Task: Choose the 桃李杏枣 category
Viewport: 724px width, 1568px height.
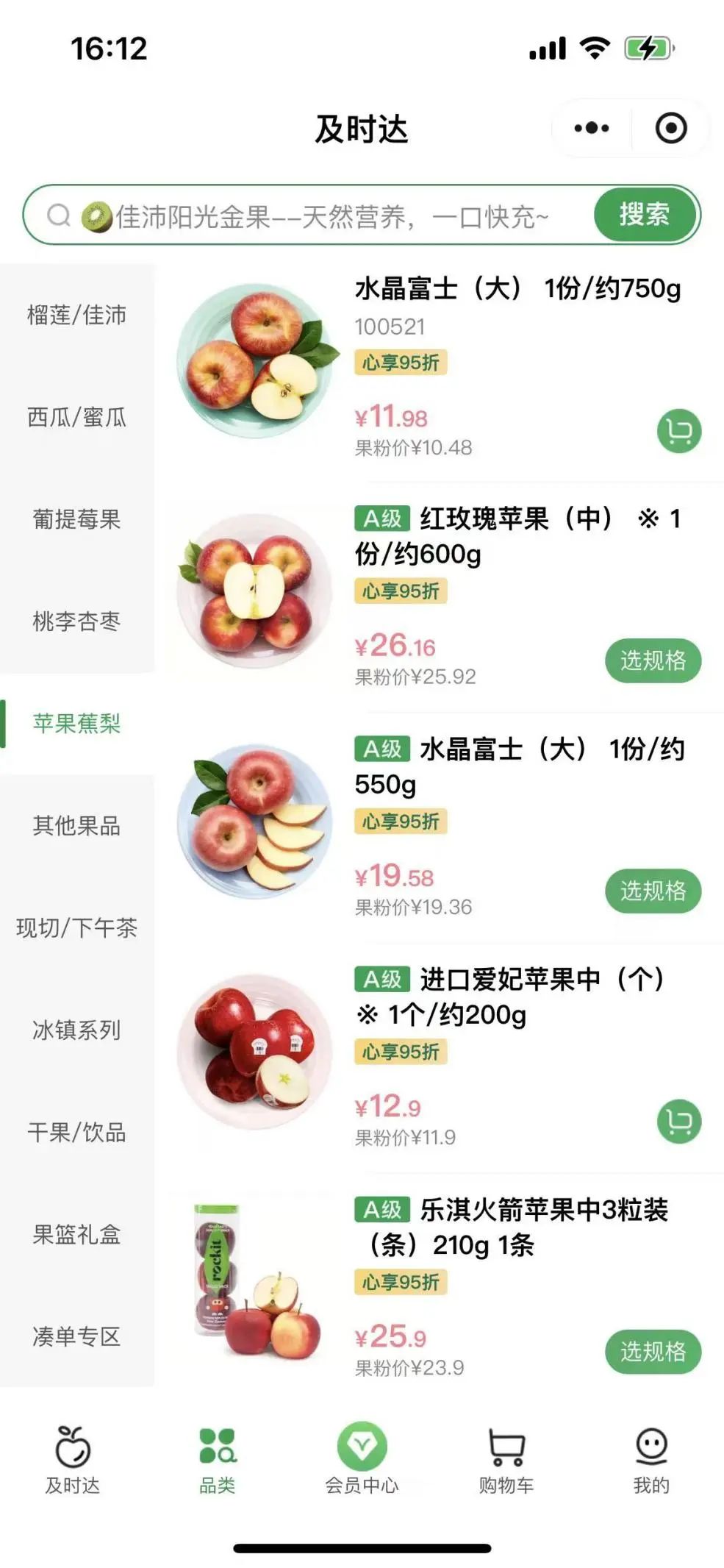Action: click(x=76, y=621)
